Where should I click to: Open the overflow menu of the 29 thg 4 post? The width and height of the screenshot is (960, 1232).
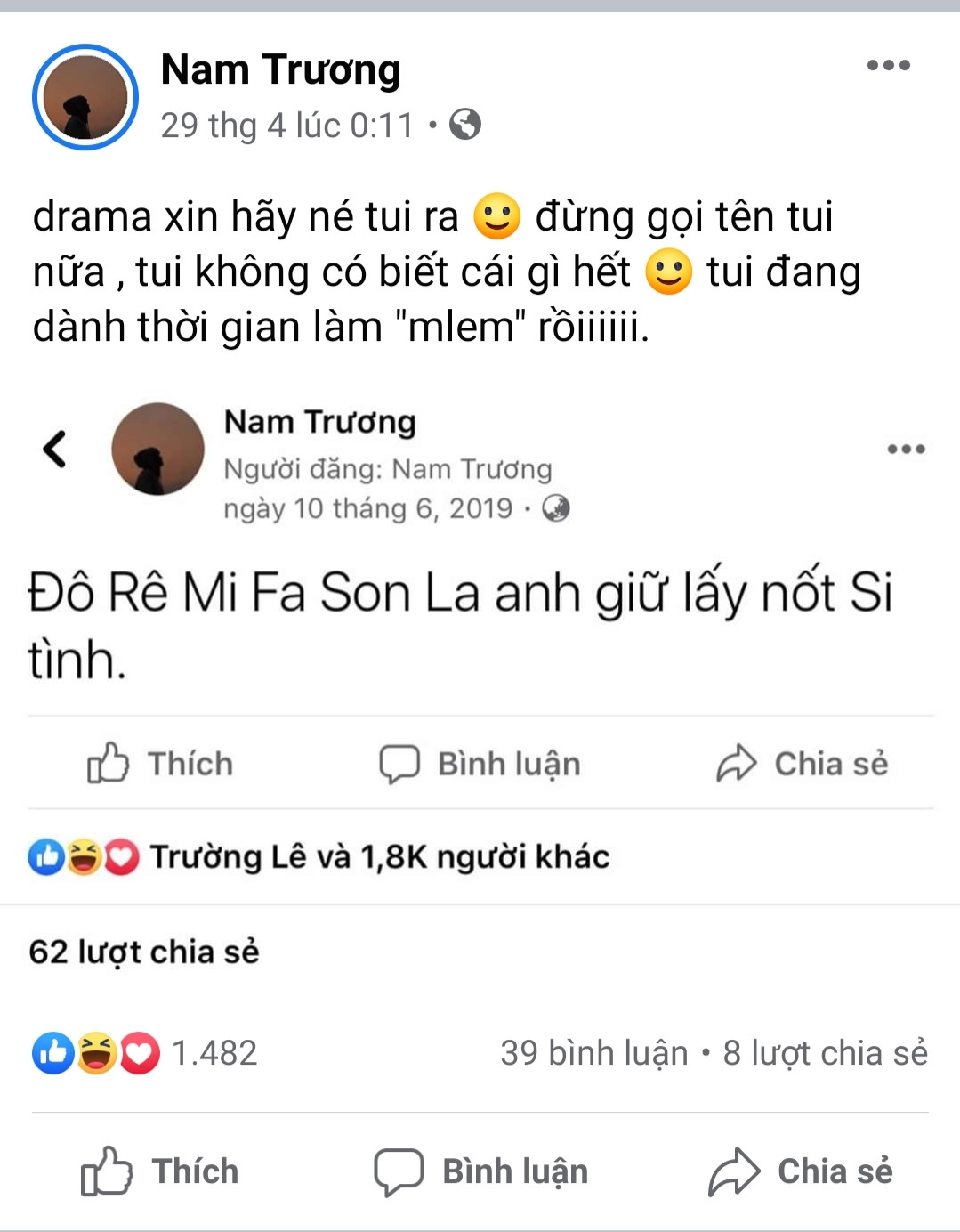(888, 65)
